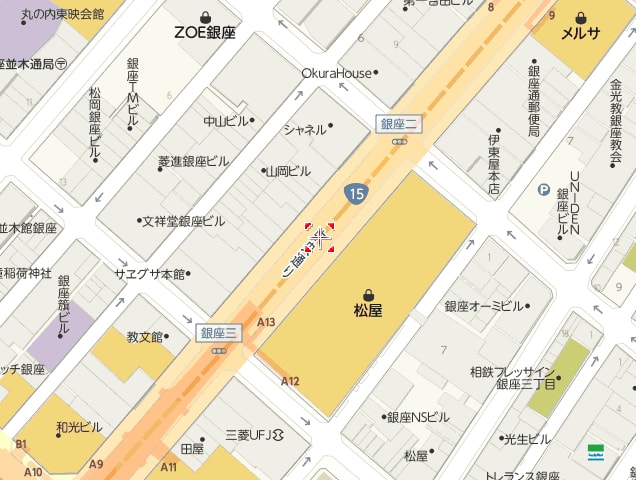This screenshot has height=480, width=636.
Task: Tap the red center crosshair marker
Action: (x=320, y=238)
